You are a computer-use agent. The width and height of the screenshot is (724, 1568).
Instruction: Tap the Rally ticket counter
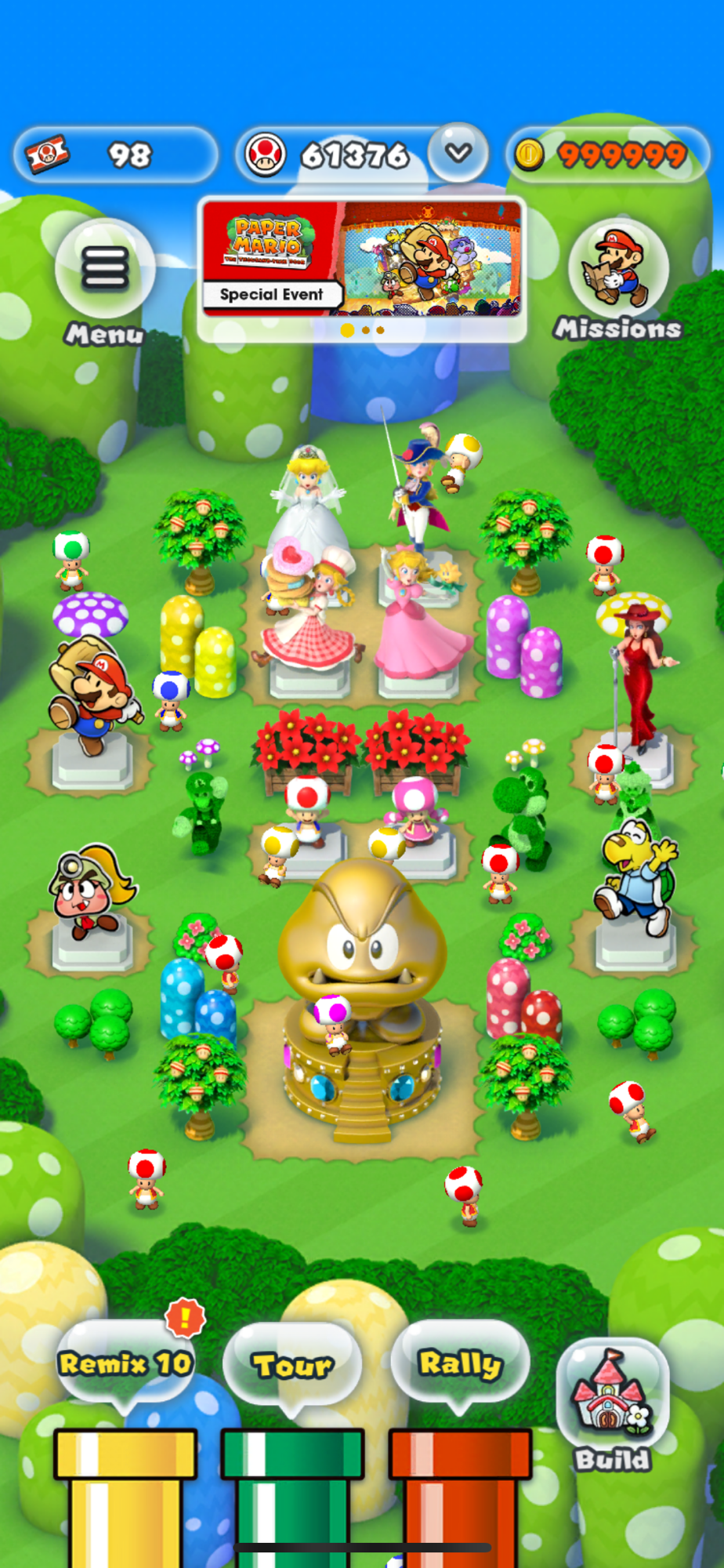click(115, 155)
